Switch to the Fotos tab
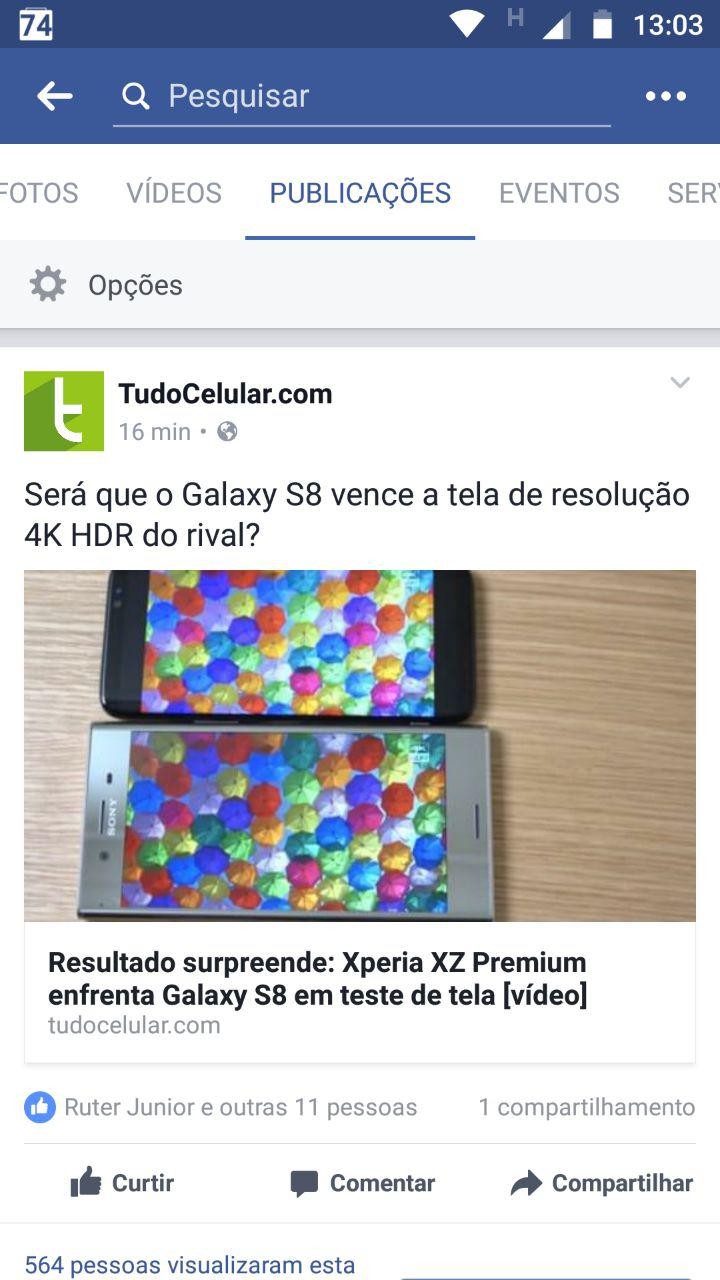The height and width of the screenshot is (1280, 720). click(38, 193)
